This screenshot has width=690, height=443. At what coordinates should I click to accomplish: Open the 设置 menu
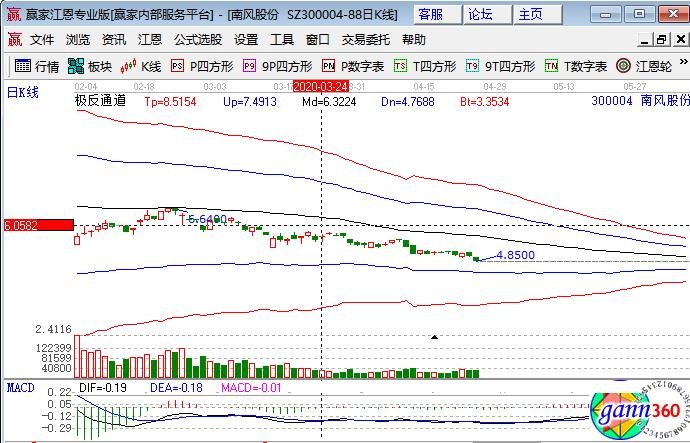pyautogui.click(x=246, y=40)
